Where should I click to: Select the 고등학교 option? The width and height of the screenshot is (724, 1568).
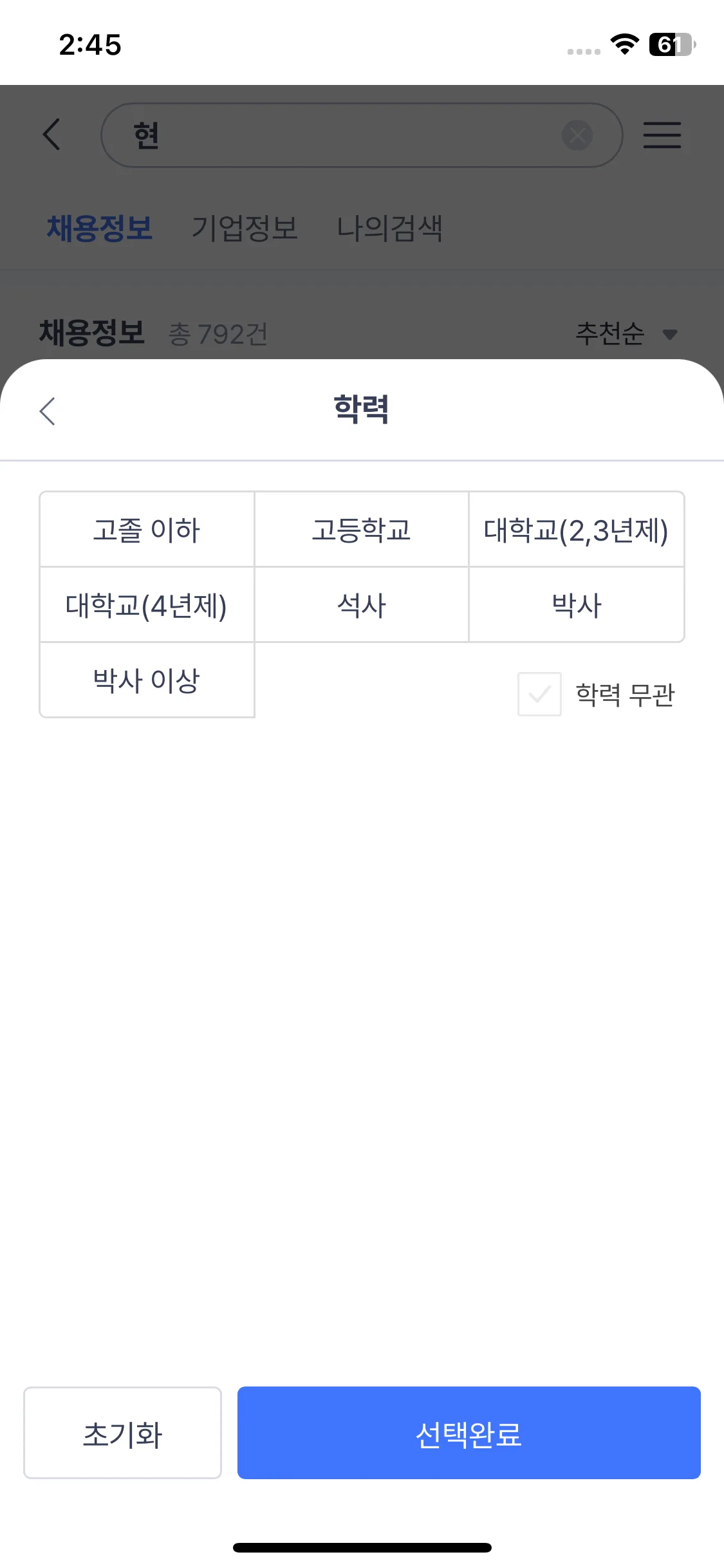(361, 530)
